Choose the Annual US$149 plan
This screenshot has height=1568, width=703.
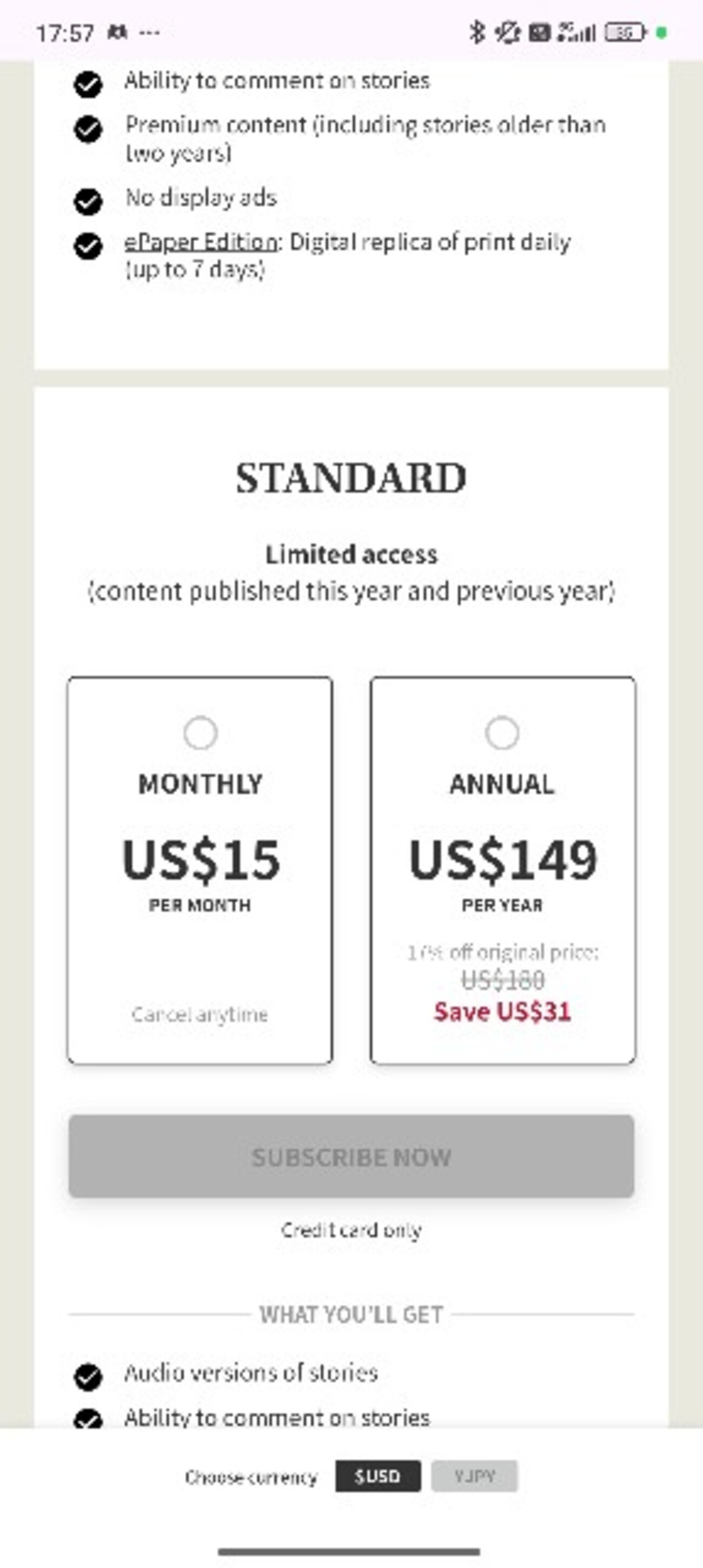(x=502, y=732)
